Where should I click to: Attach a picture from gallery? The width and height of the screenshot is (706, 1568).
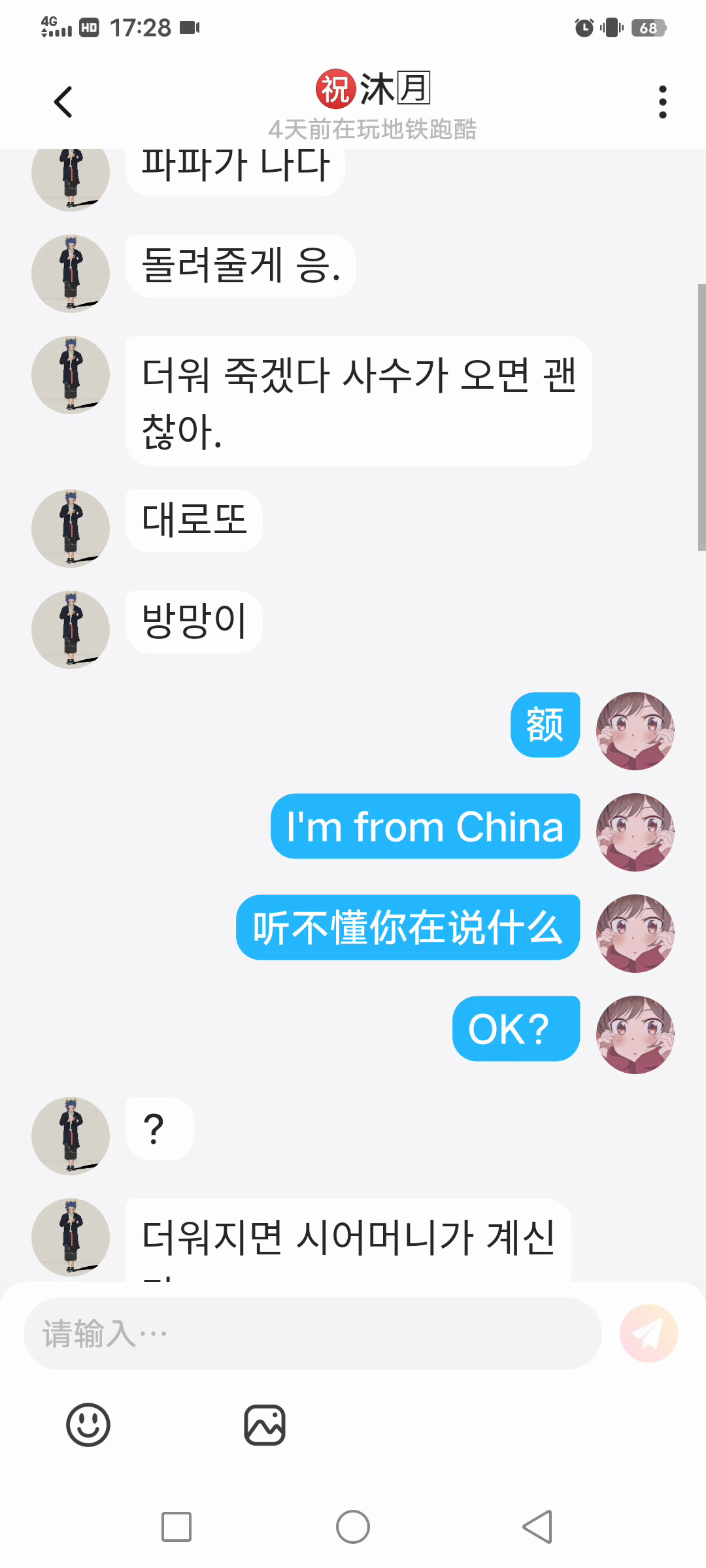tap(265, 1425)
